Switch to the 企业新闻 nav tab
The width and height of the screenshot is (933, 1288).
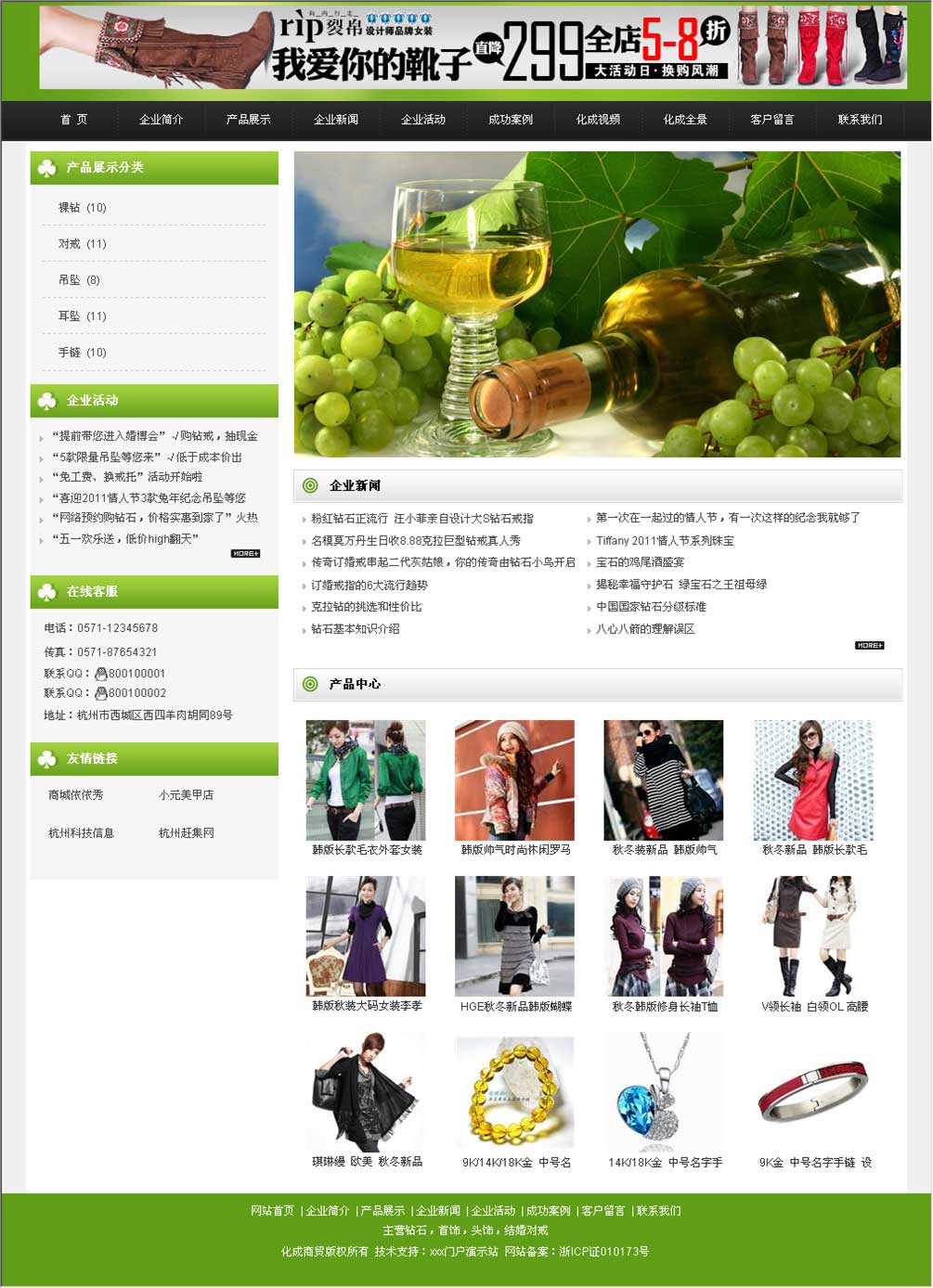[335, 120]
